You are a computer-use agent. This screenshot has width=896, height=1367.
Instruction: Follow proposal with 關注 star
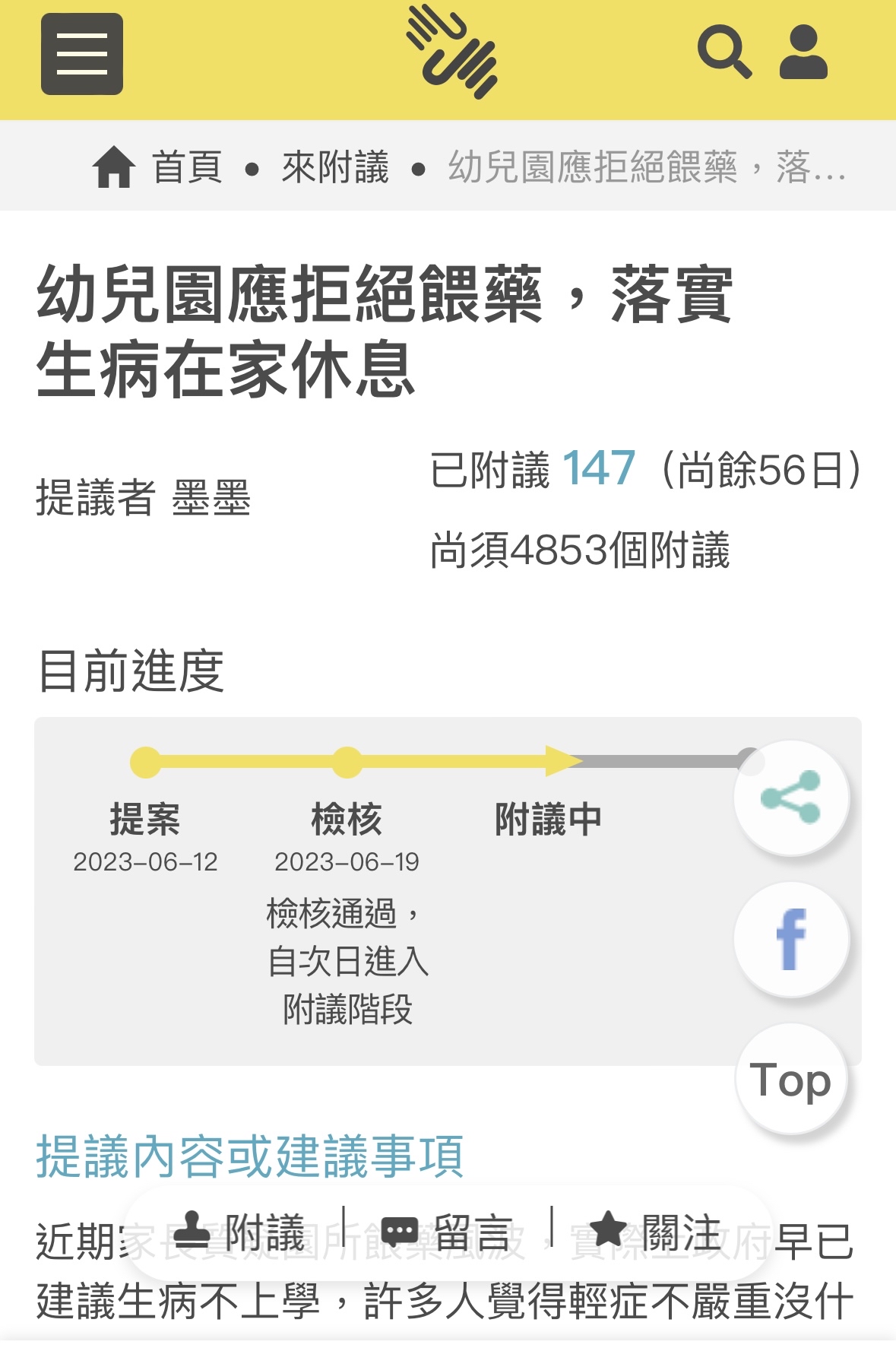click(655, 1232)
